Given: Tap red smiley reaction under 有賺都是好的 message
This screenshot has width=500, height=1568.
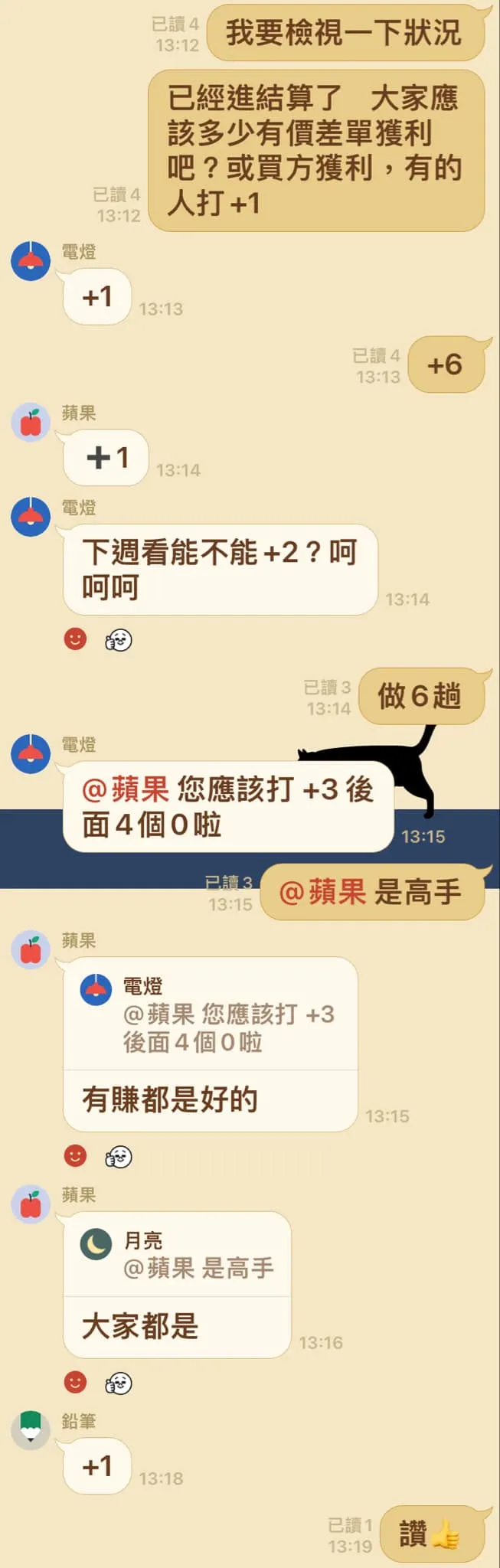Looking at the screenshot, I should tap(75, 1155).
